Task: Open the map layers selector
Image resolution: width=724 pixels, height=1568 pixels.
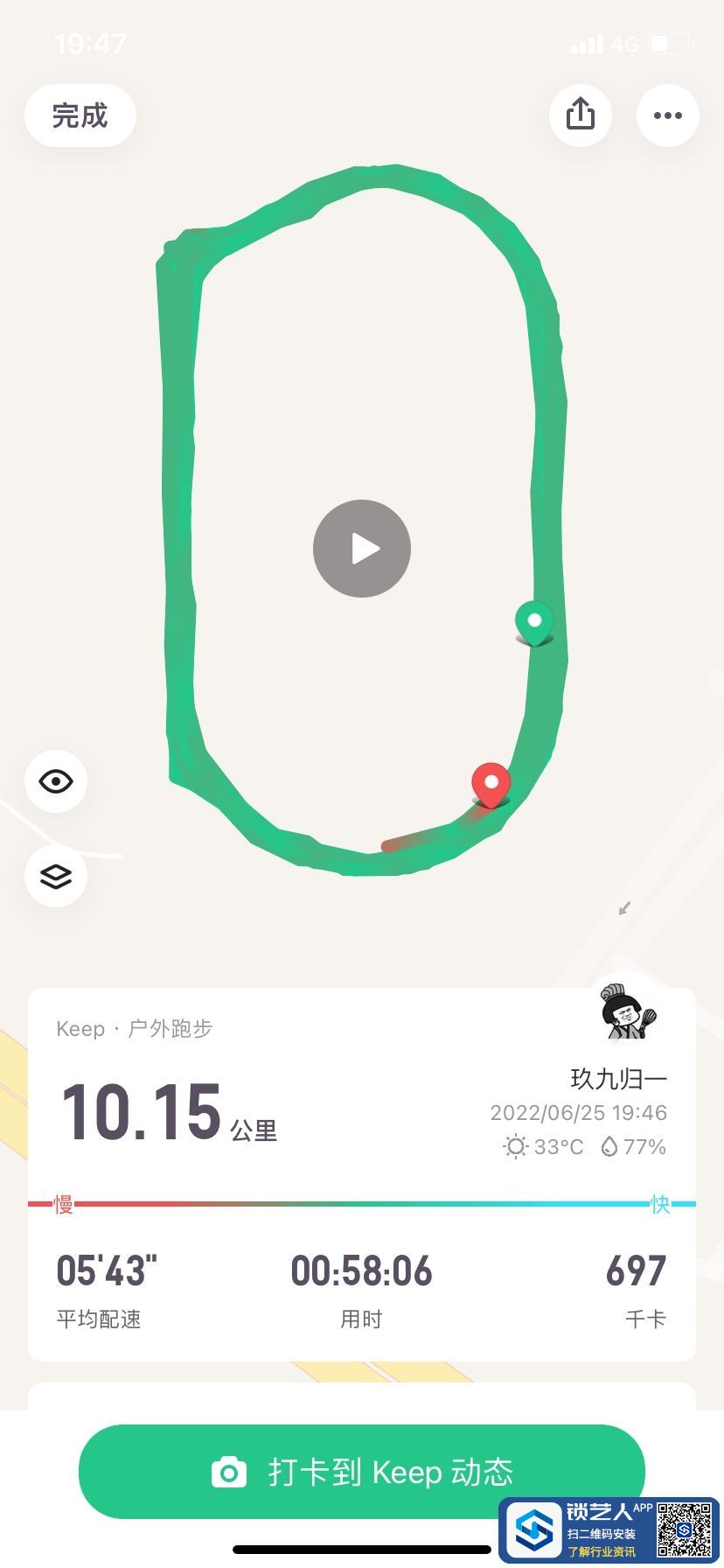Action: 56,876
